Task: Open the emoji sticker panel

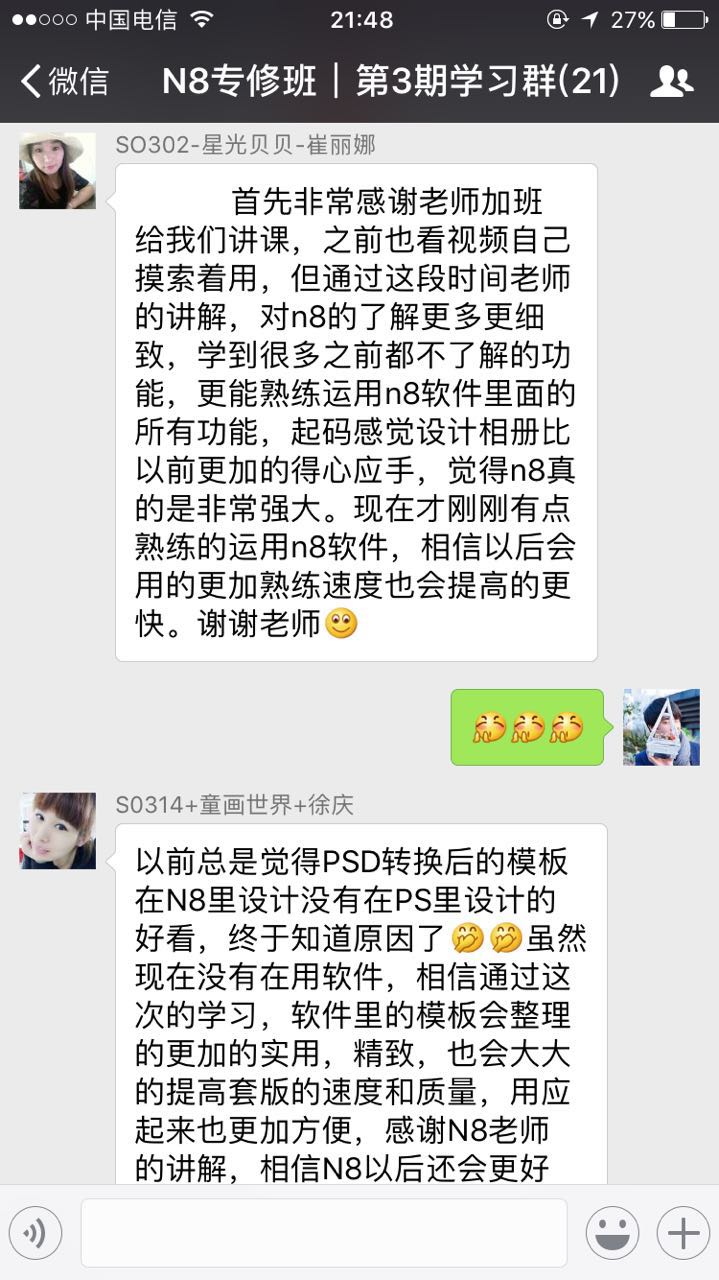Action: 612,1233
